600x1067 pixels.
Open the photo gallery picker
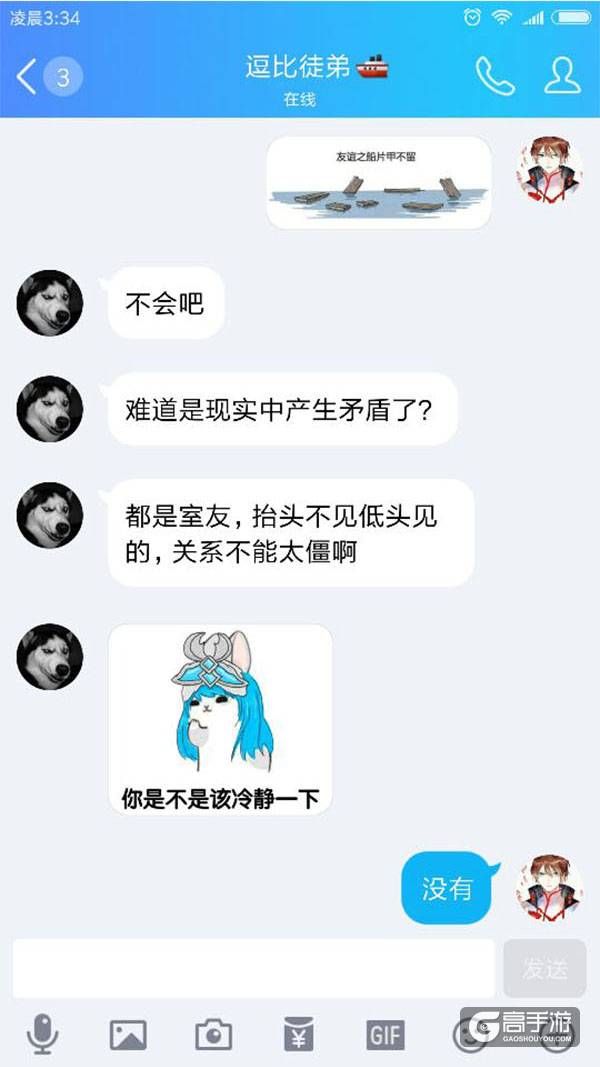point(128,1035)
